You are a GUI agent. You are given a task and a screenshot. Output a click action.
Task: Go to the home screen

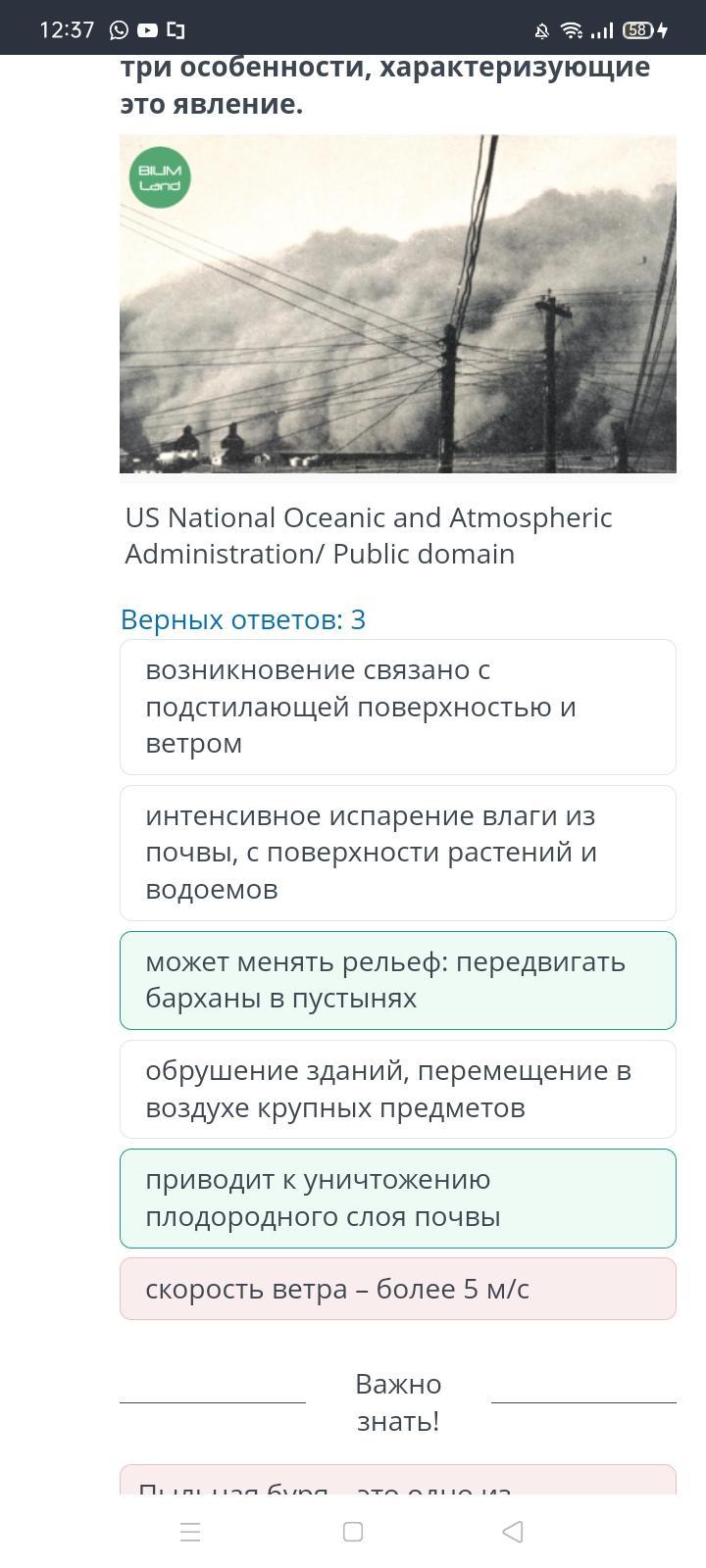click(x=353, y=1532)
